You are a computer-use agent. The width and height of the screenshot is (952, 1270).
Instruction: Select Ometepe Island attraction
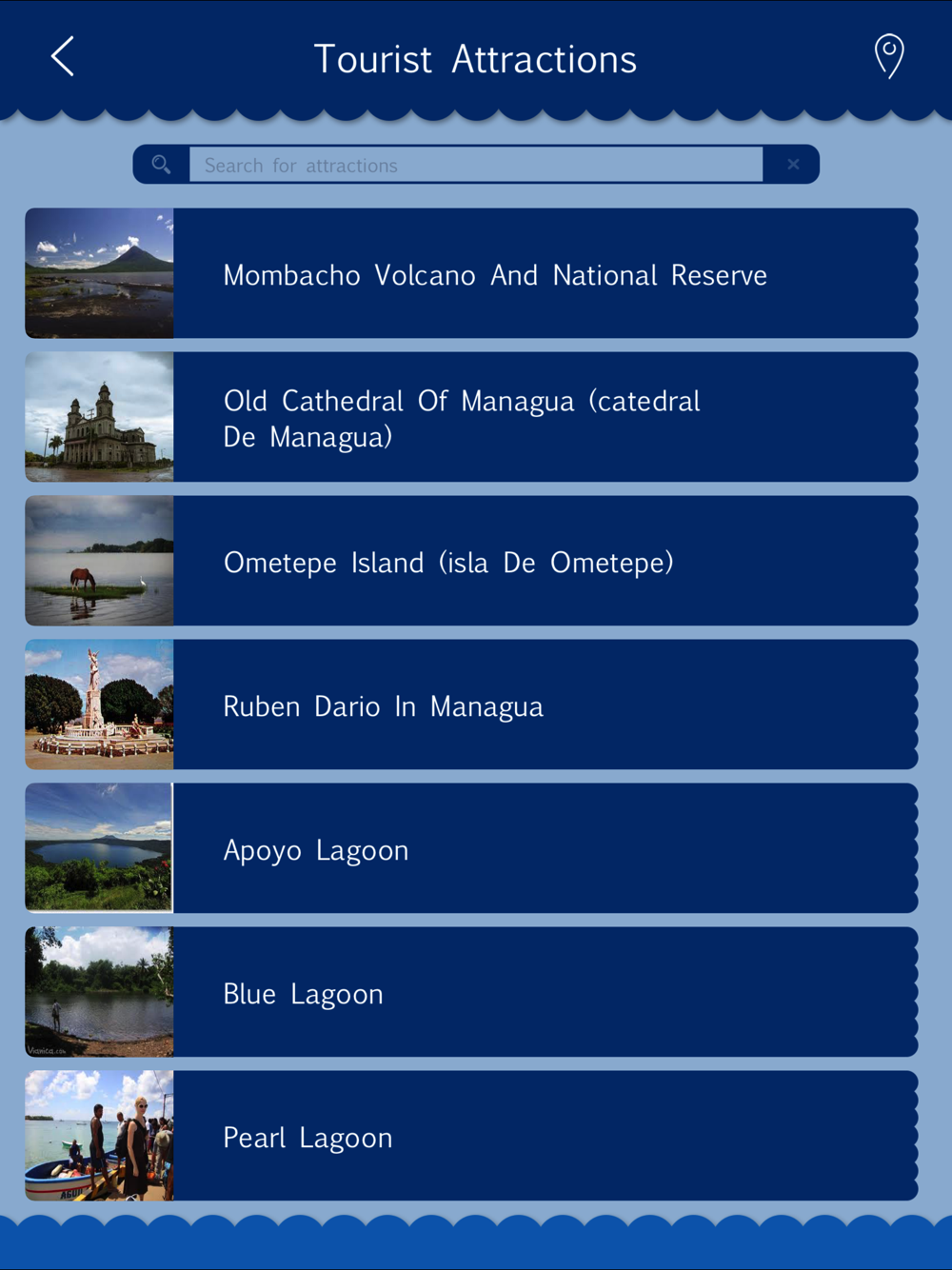pyautogui.click(x=471, y=561)
